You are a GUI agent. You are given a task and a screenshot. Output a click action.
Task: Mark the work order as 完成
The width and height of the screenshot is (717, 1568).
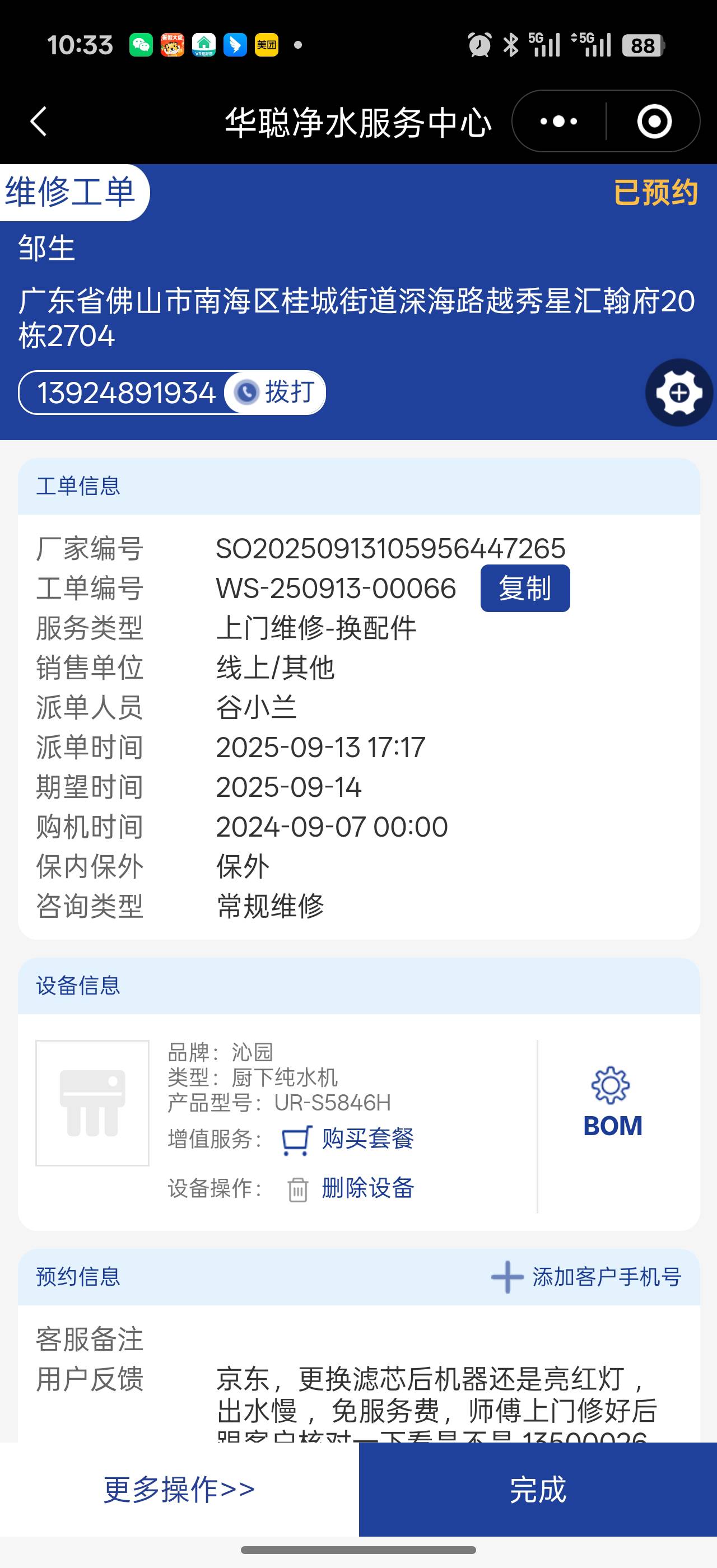point(537,1489)
